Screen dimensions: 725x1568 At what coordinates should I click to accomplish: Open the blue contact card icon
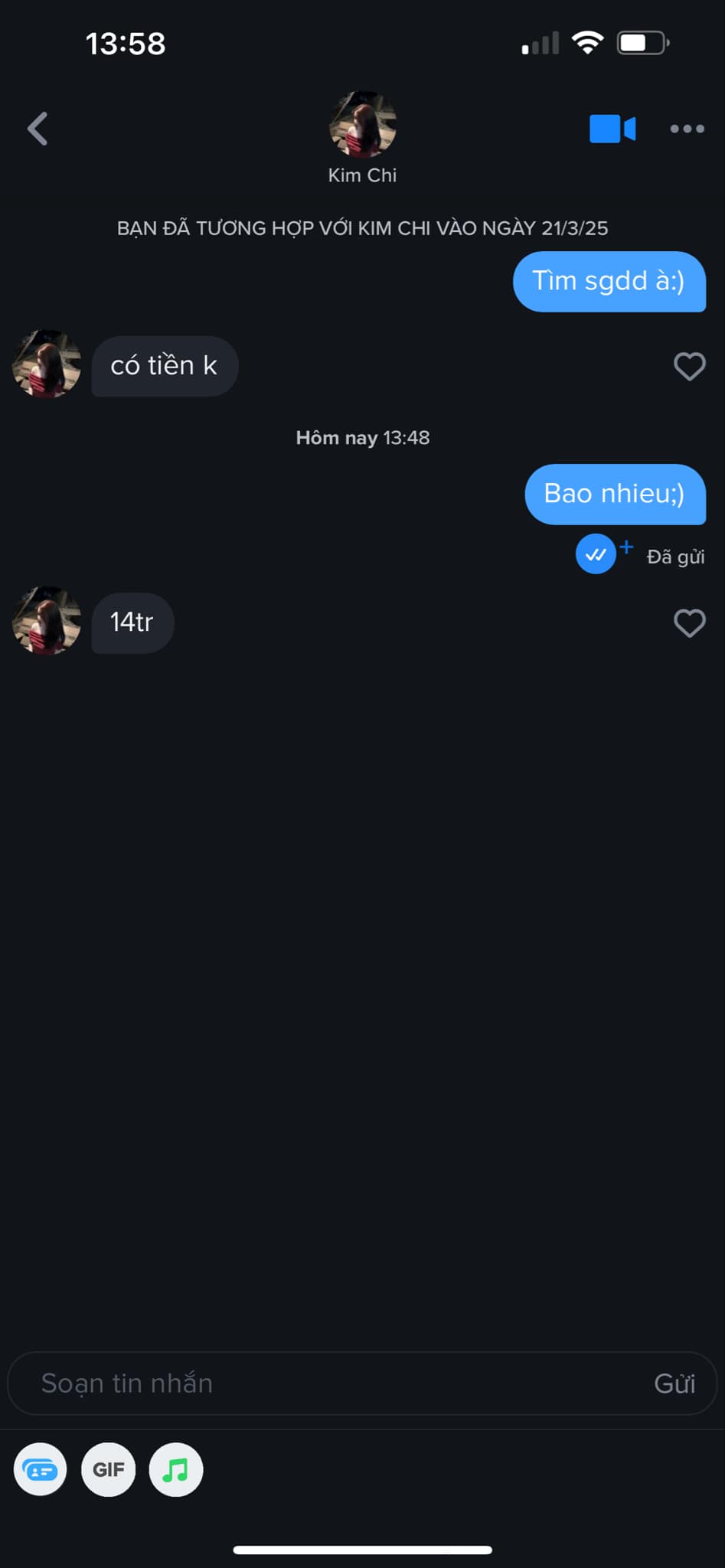pyautogui.click(x=41, y=1469)
